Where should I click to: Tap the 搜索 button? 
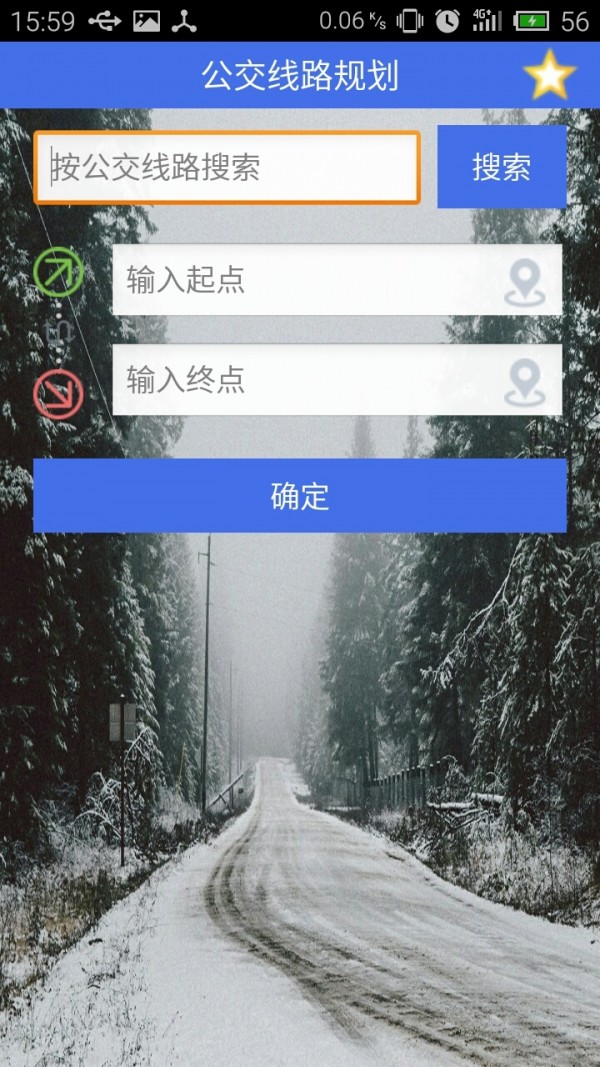(x=502, y=167)
